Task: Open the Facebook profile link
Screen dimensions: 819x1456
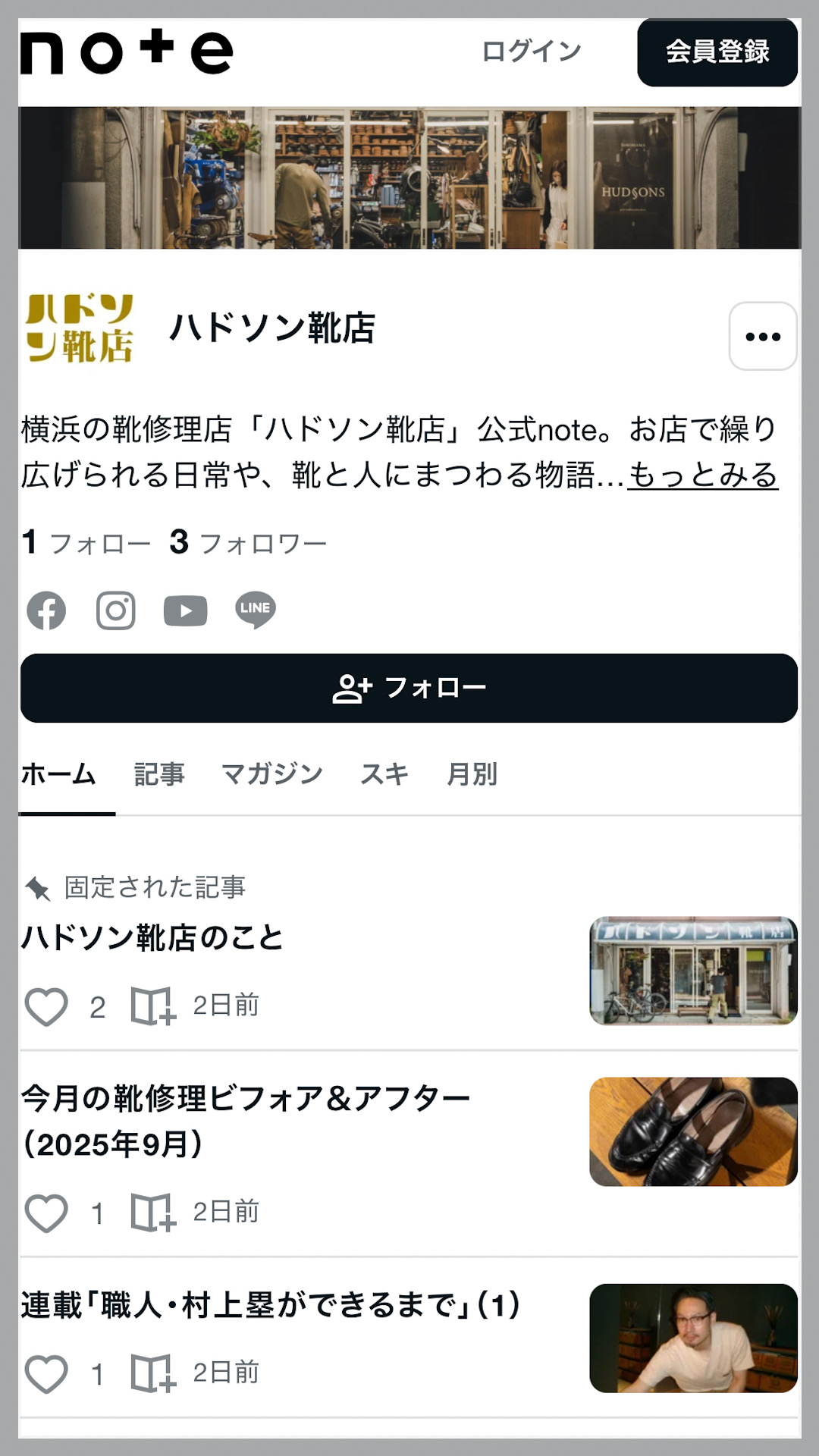Action: click(46, 610)
